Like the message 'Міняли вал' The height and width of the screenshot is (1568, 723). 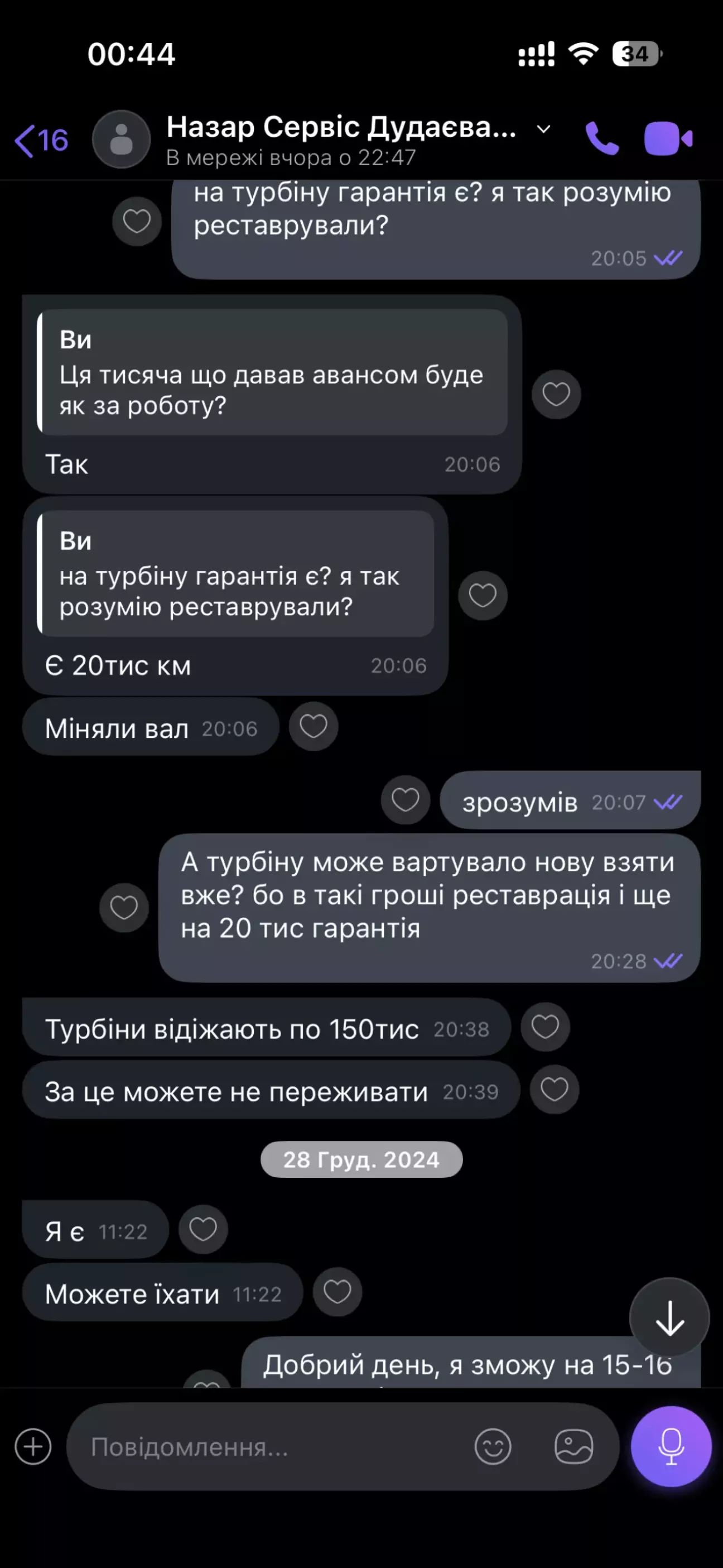[x=314, y=726]
